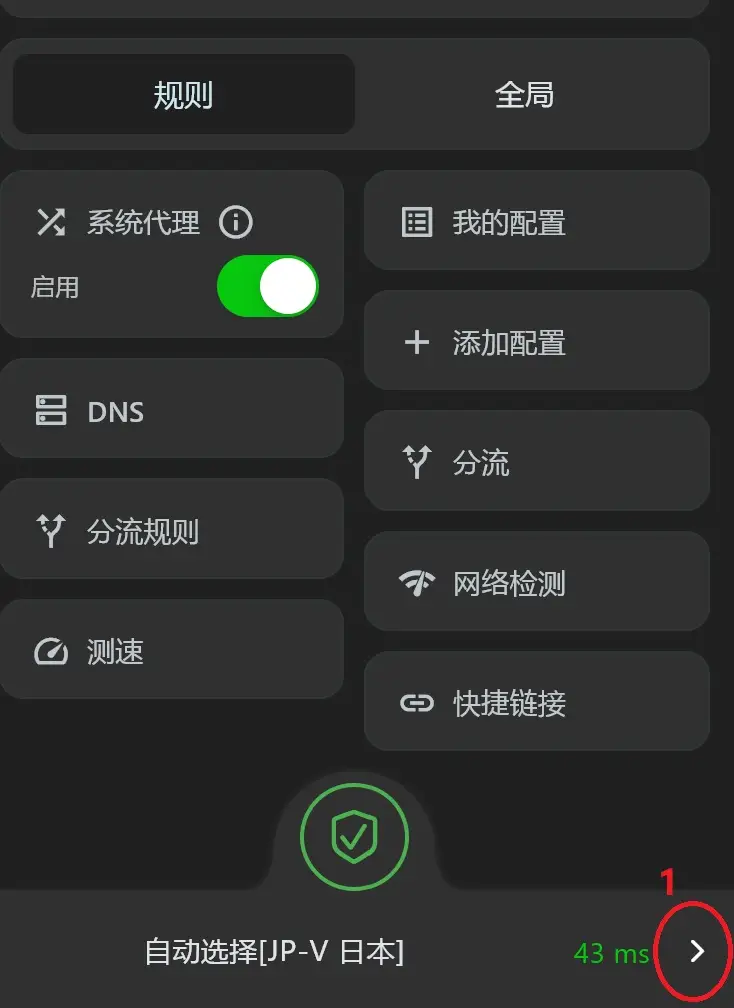Select the 规则 mode tab
Screen dimensions: 734x1008
click(183, 94)
